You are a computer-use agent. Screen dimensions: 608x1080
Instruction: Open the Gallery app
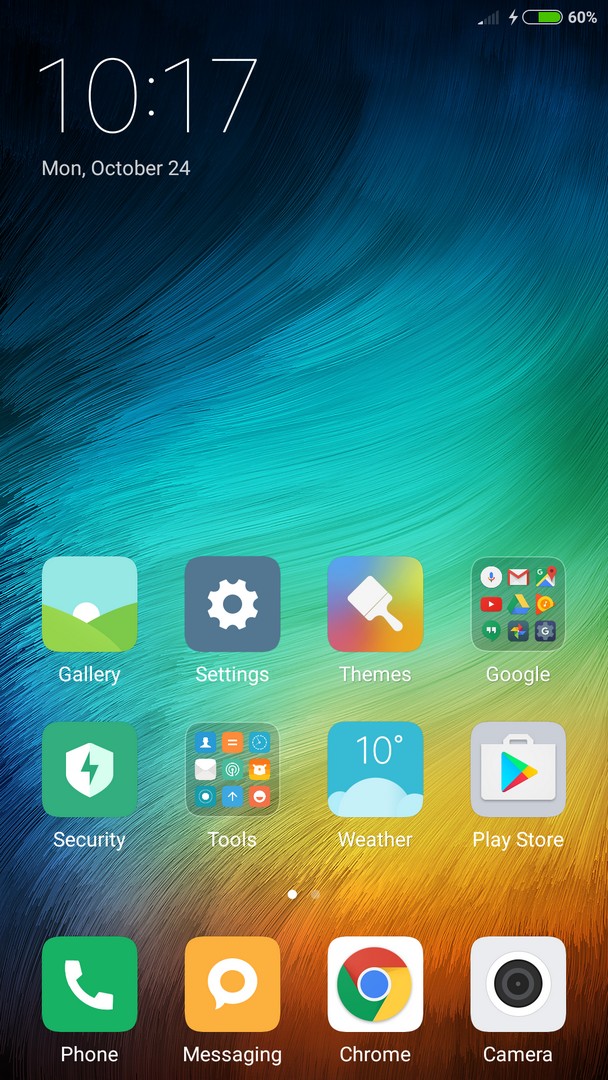[89, 604]
